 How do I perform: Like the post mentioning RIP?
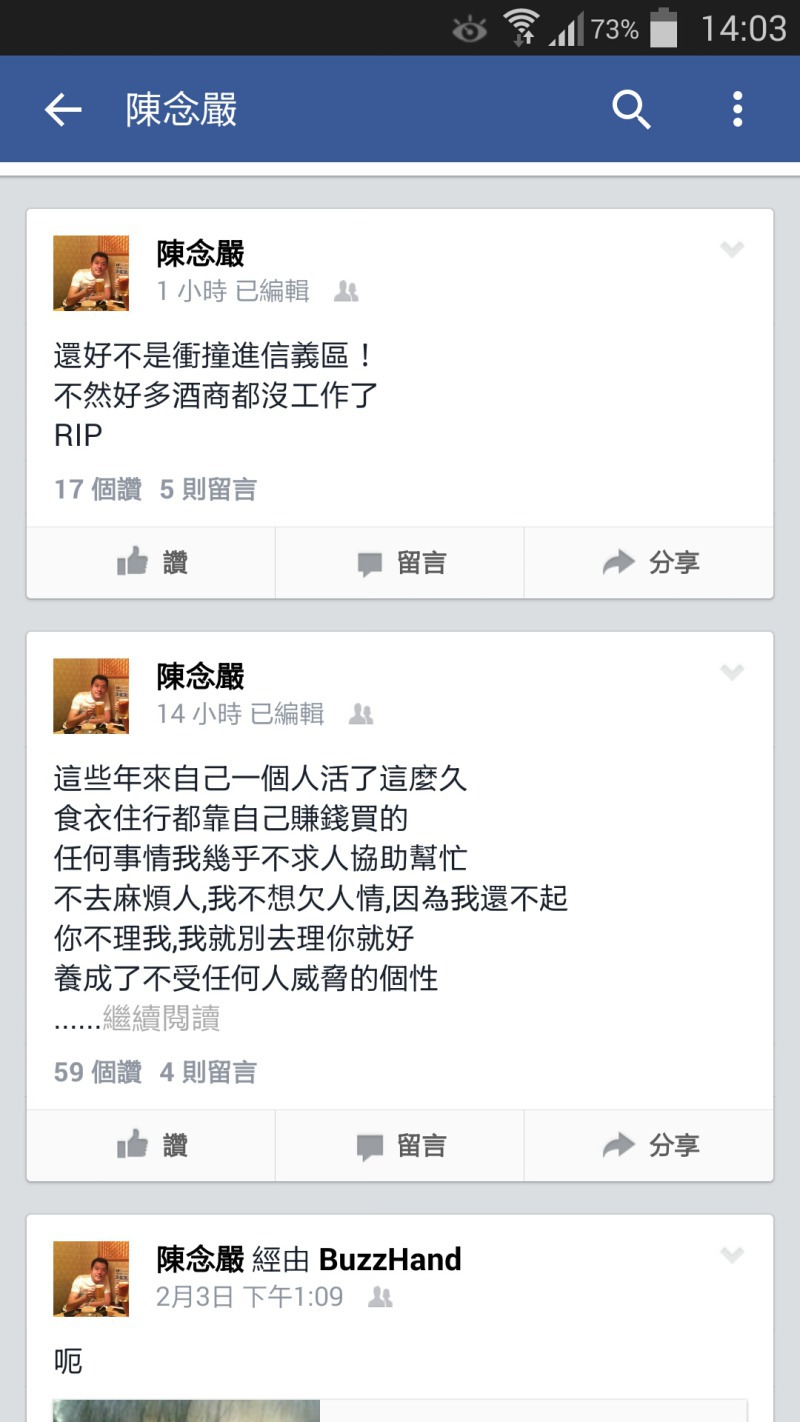151,563
